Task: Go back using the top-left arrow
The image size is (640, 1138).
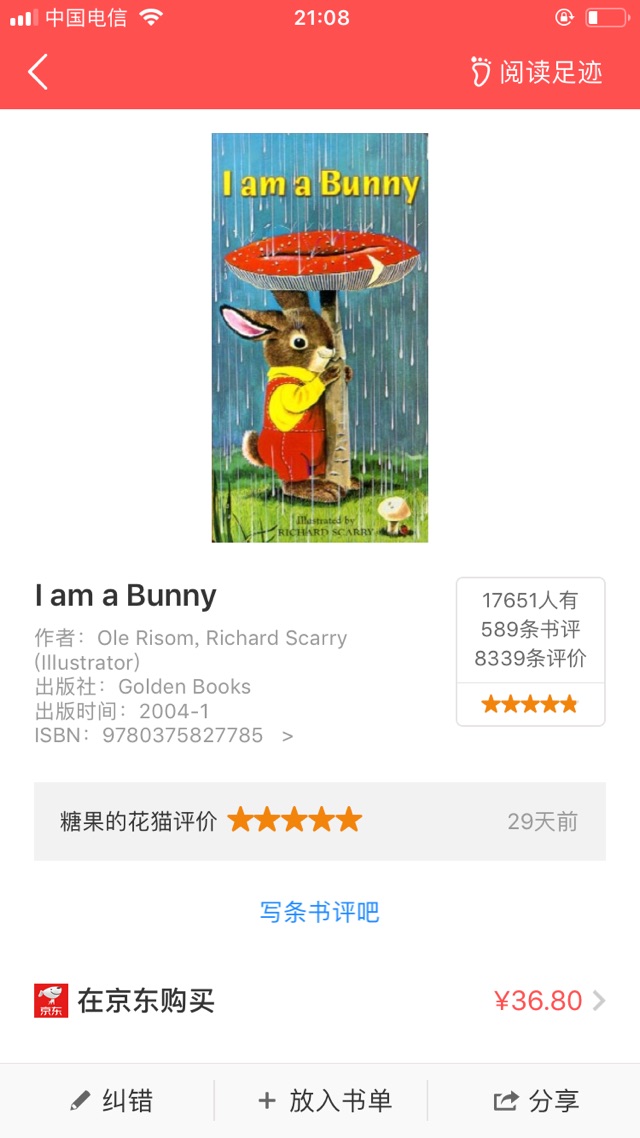Action: click(38, 72)
